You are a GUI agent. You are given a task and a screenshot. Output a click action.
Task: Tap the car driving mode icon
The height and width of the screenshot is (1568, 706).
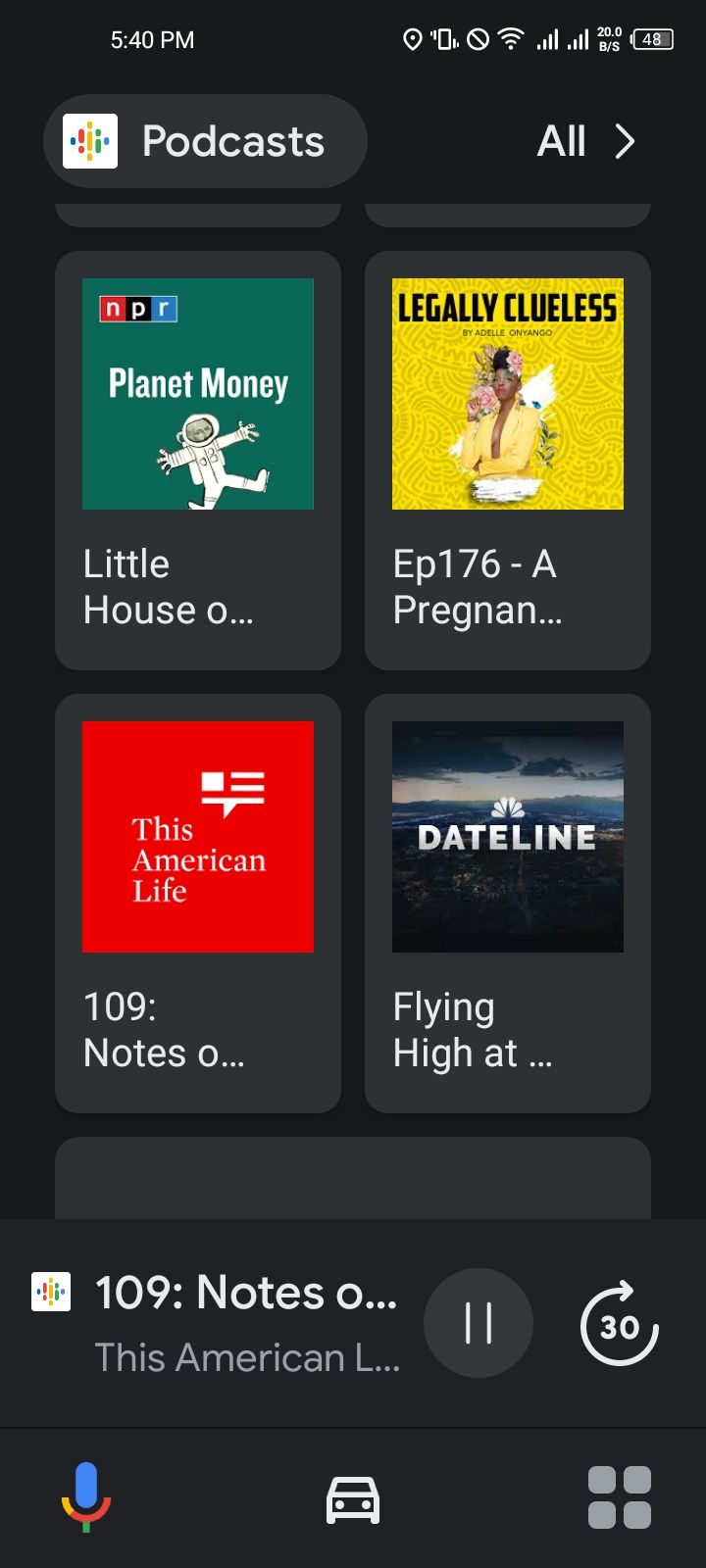pyautogui.click(x=353, y=1499)
